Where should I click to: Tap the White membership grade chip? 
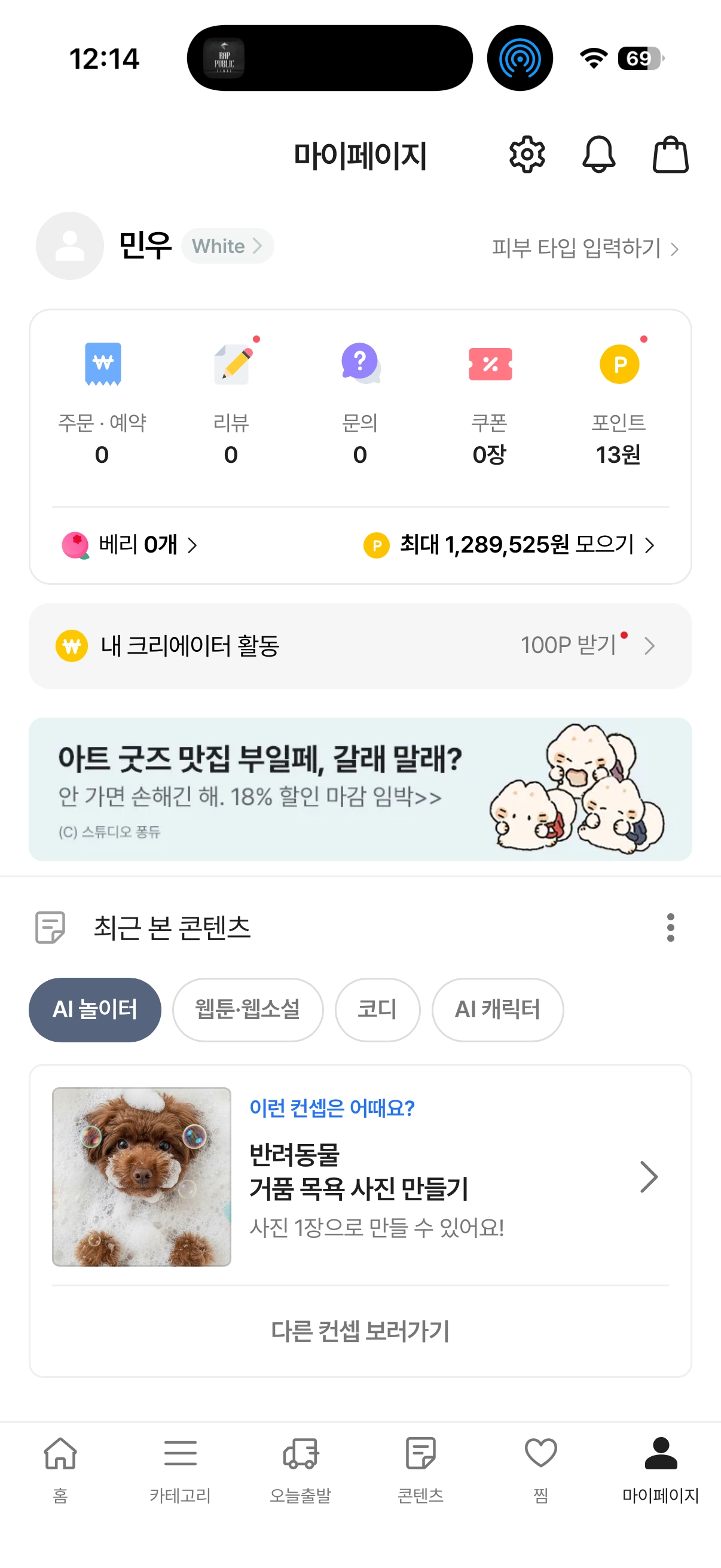[x=227, y=246]
